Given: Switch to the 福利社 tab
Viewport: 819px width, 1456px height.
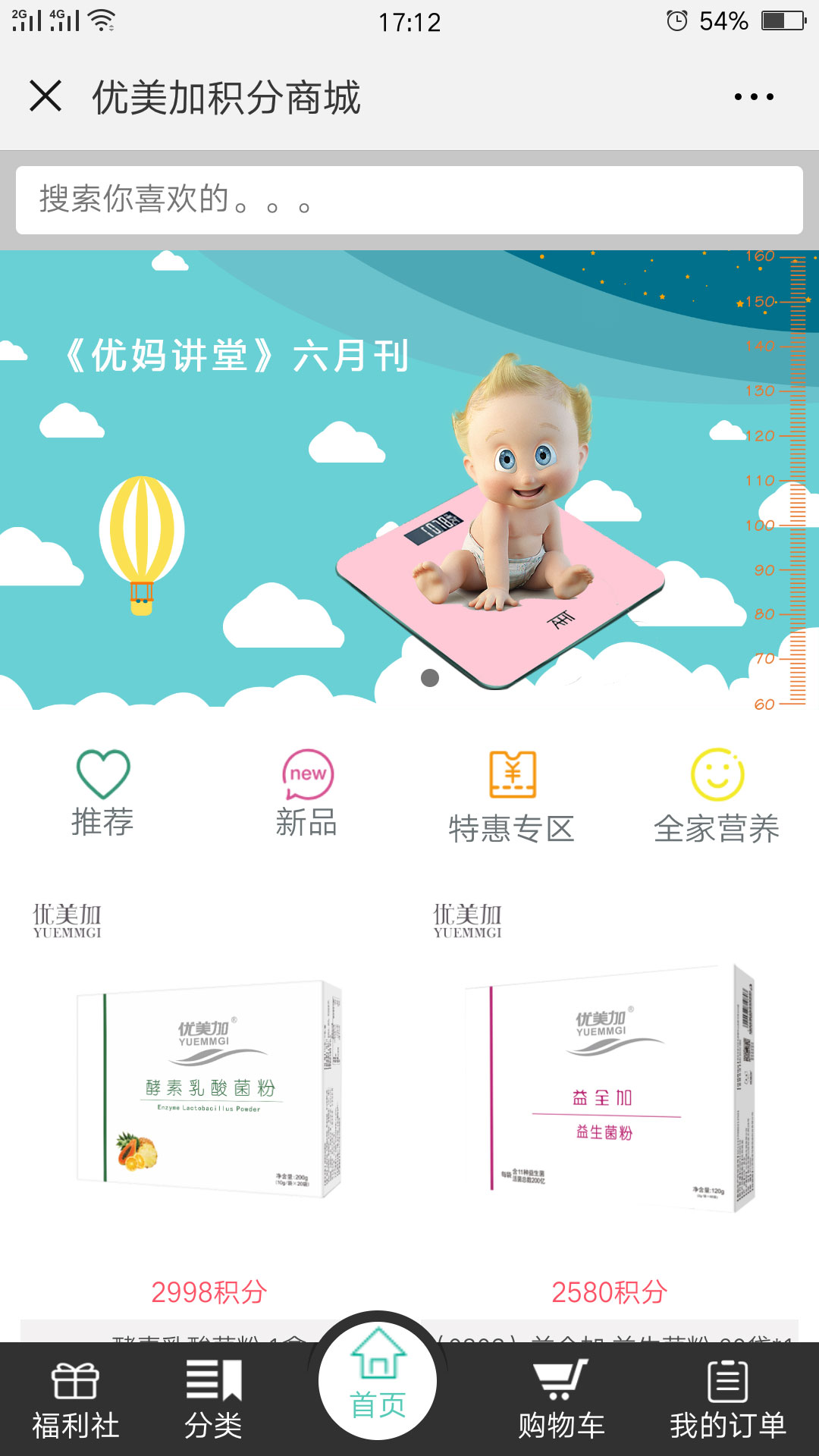Looking at the screenshot, I should (x=75, y=1401).
